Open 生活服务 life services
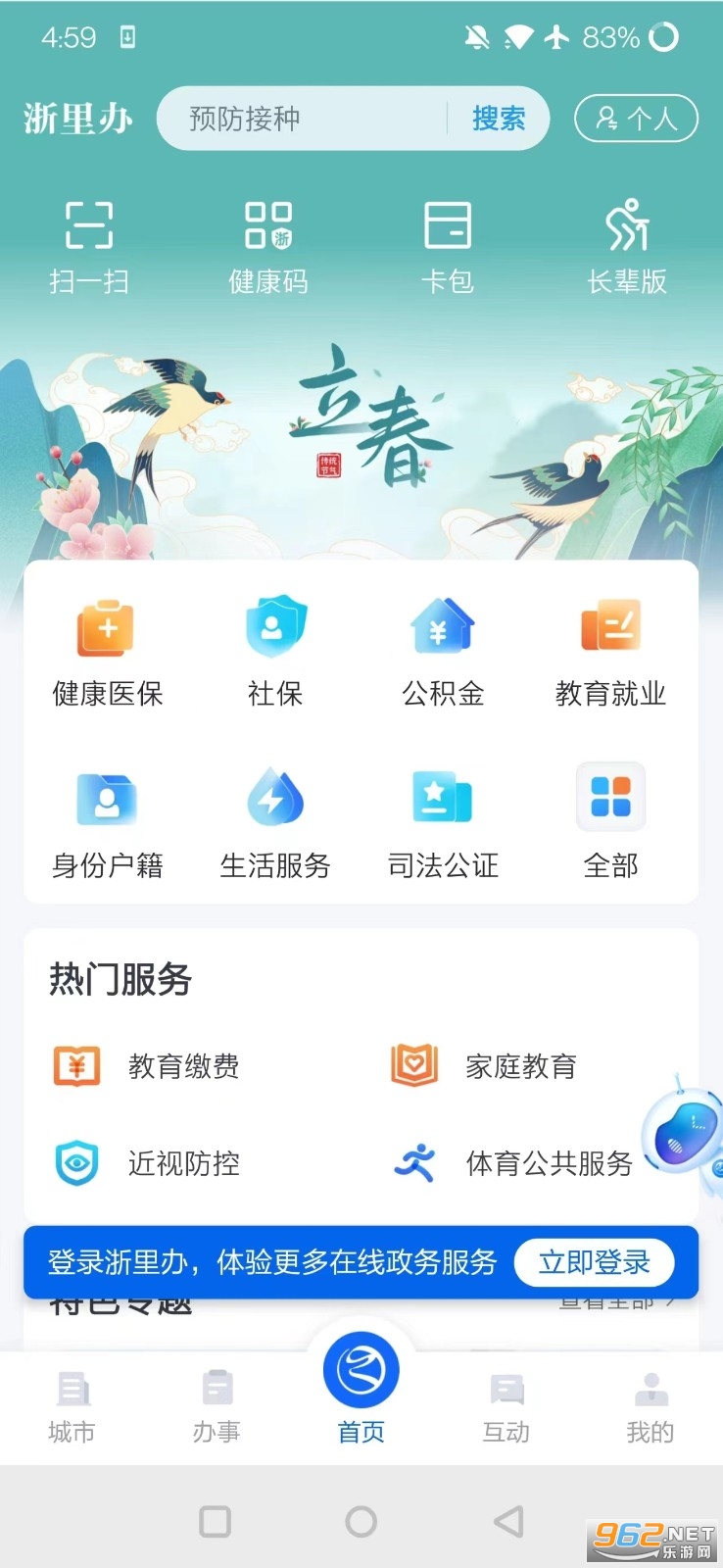Screen dimensions: 723x1568 [x=274, y=823]
